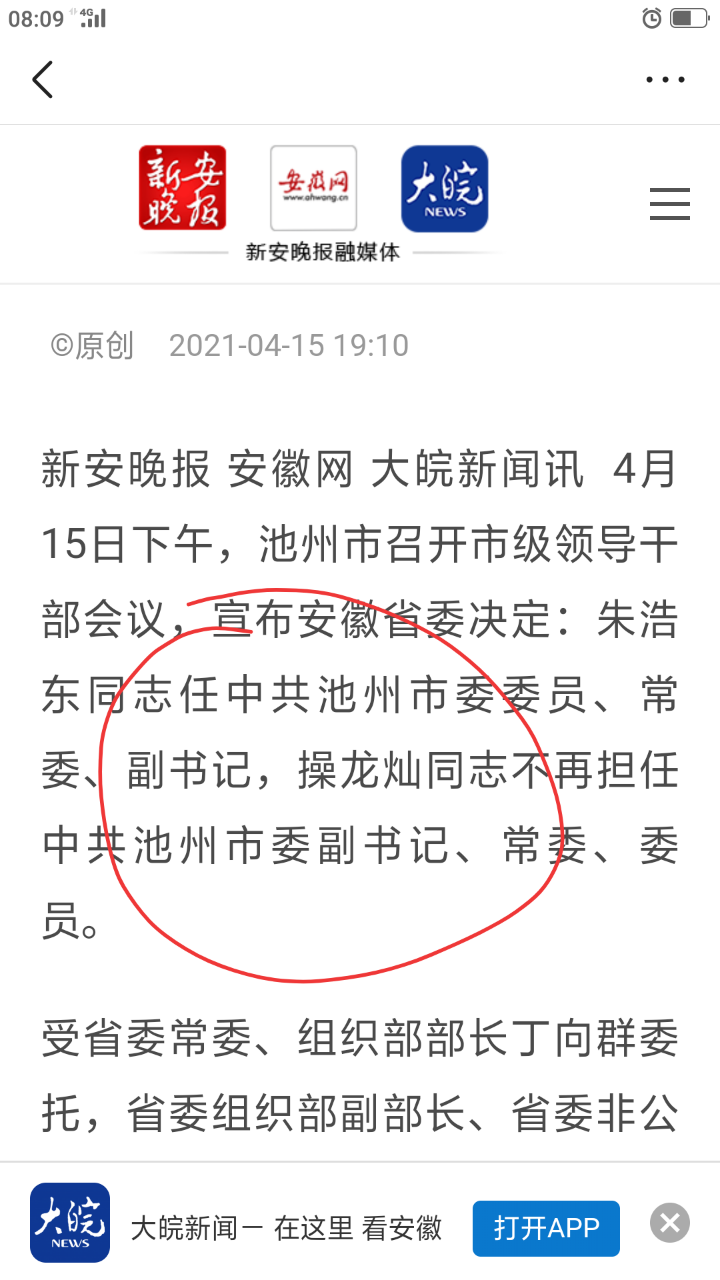Image resolution: width=720 pixels, height=1280 pixels.
Task: Open the three-dot overflow menu
Action: pos(665,79)
